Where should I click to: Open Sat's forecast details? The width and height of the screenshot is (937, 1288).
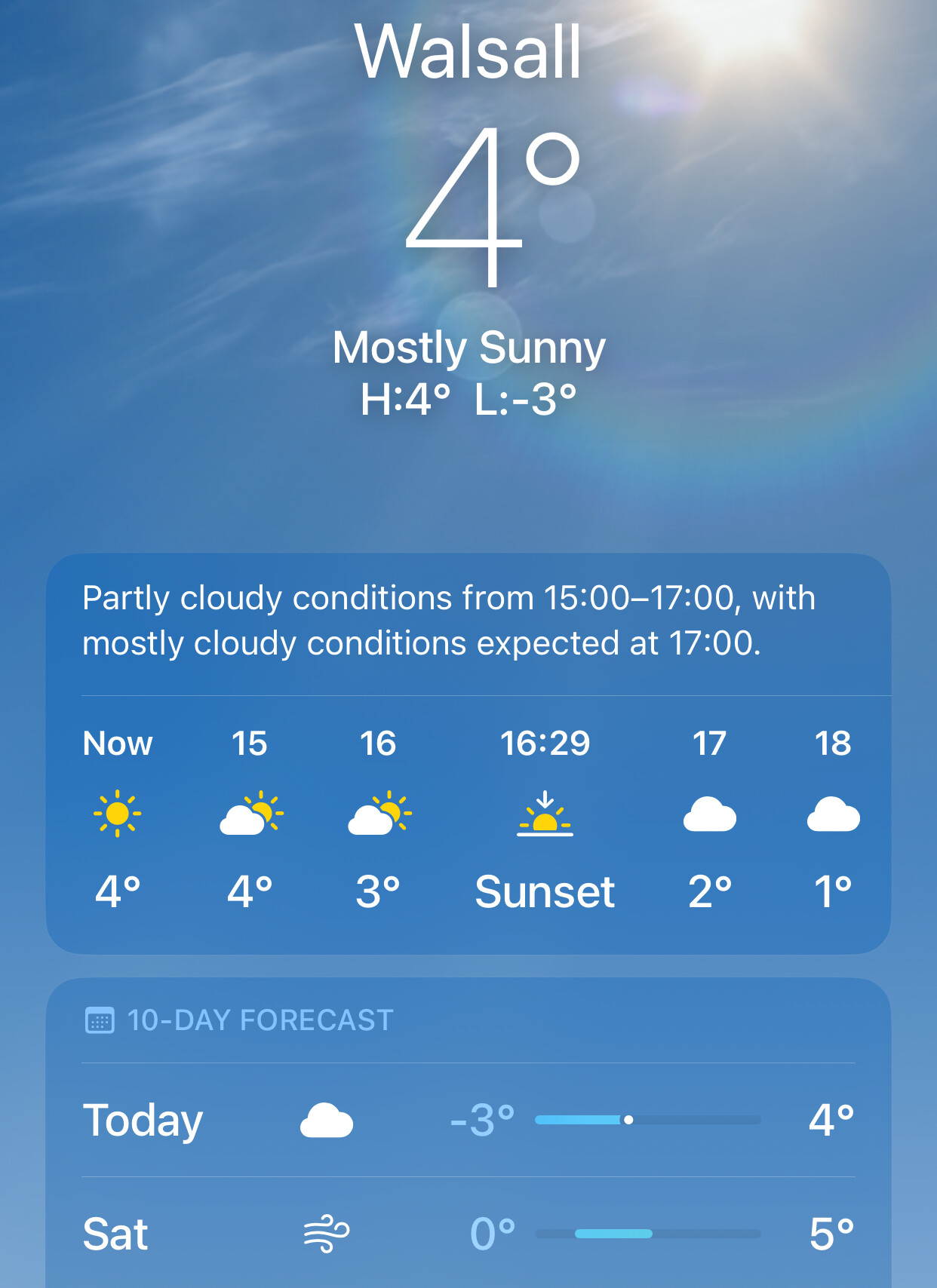[x=468, y=1234]
